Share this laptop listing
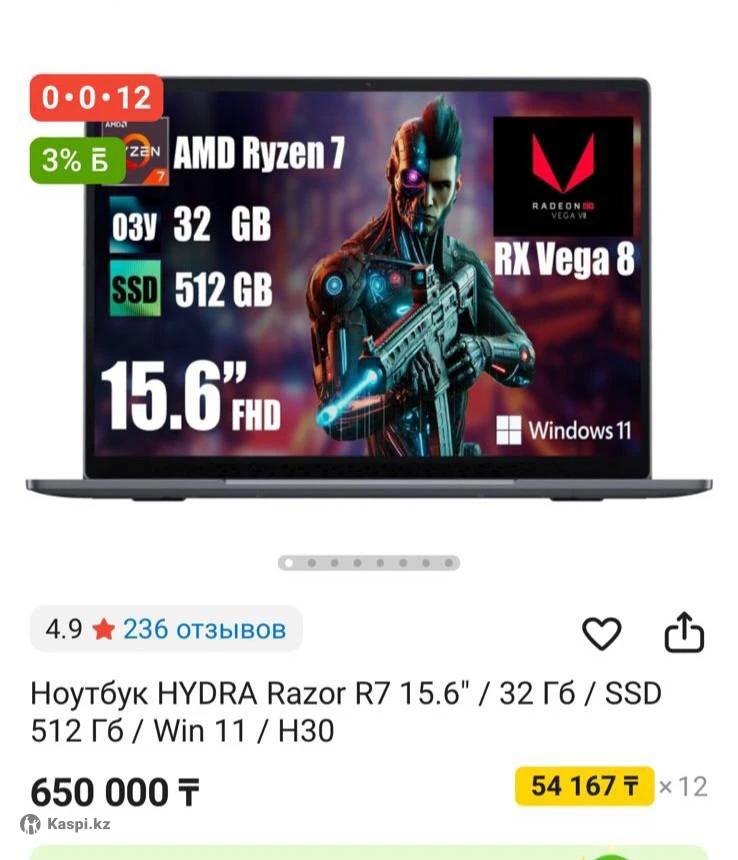This screenshot has height=860, width=738. 685,633
